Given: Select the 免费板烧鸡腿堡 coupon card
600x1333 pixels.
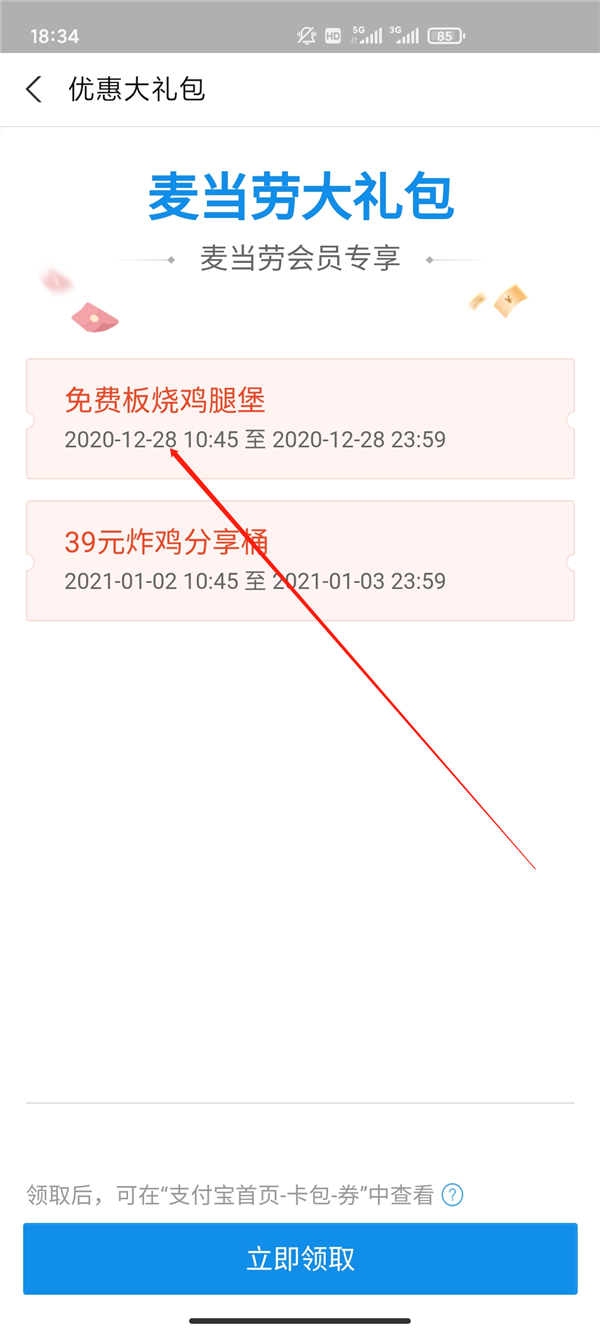Looking at the screenshot, I should pos(300,419).
